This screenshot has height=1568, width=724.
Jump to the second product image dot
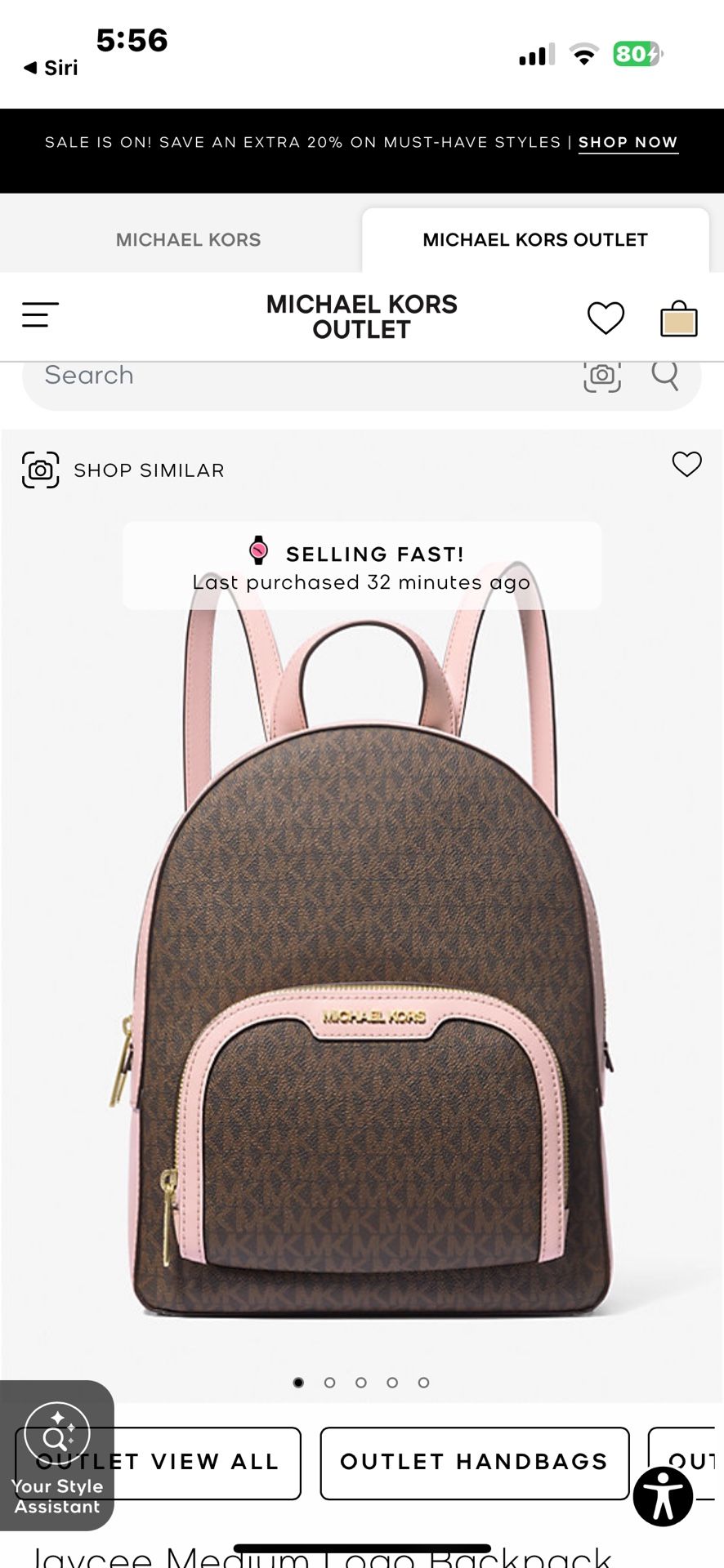point(330,1383)
